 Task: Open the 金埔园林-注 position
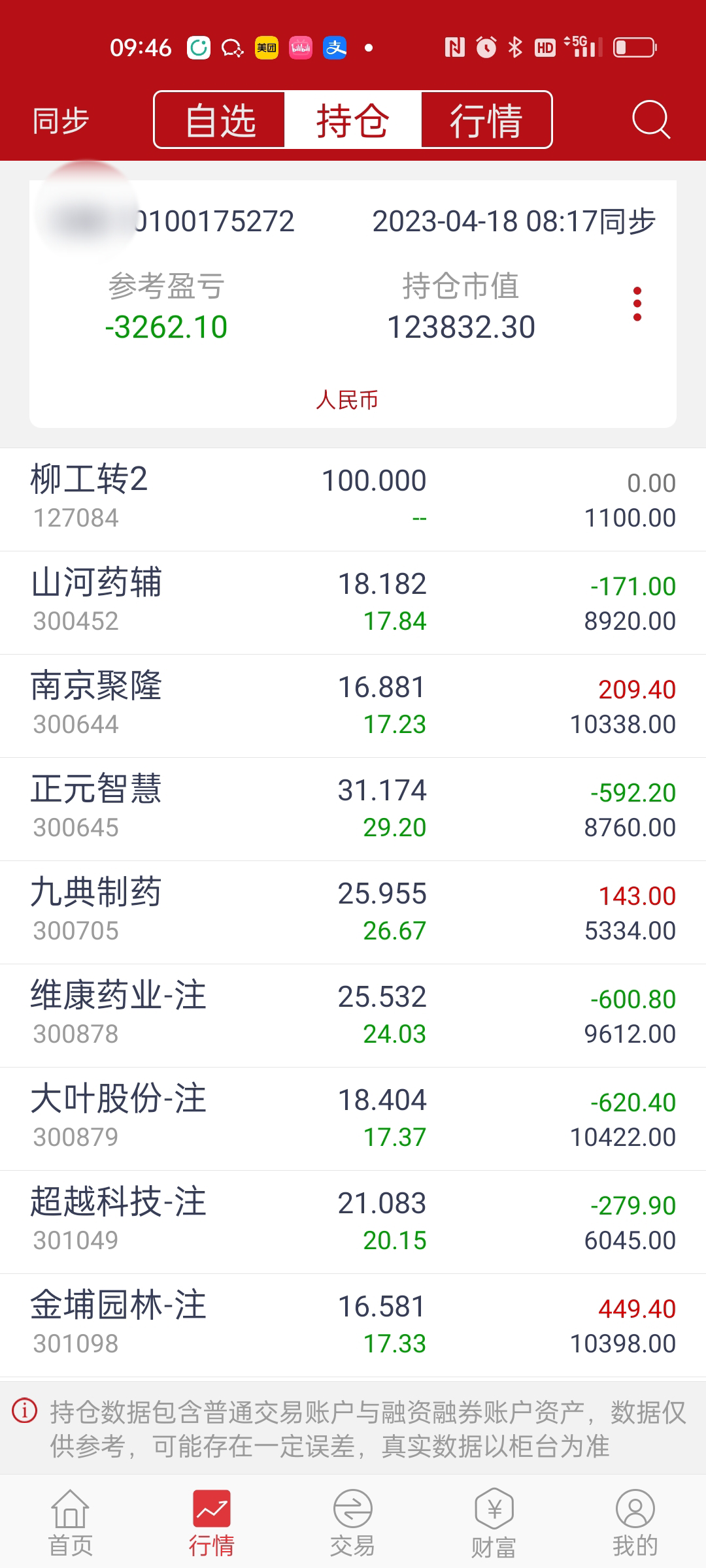pyautogui.click(x=353, y=1325)
